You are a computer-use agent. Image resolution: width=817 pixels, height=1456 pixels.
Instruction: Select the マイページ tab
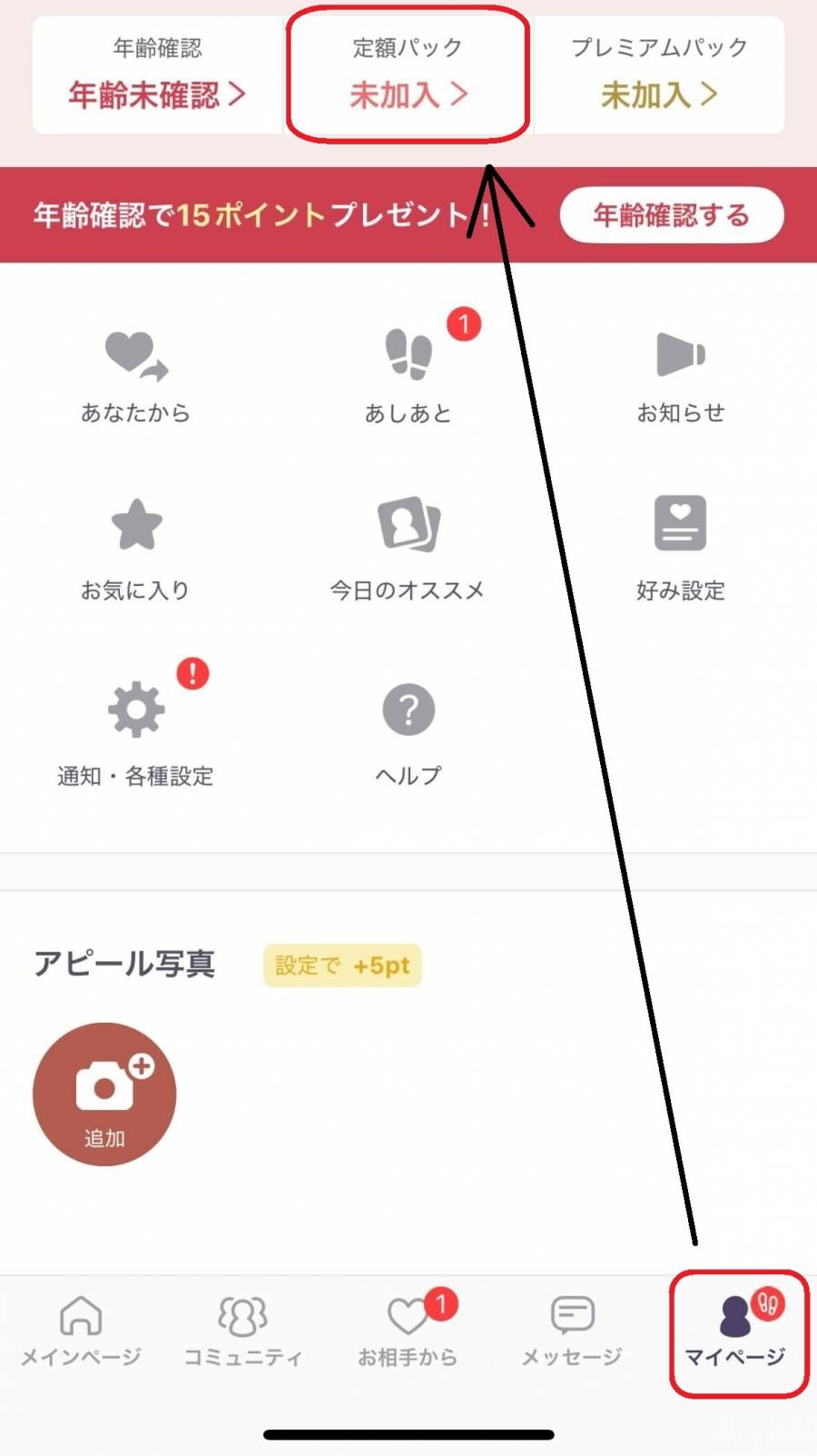point(736,1332)
